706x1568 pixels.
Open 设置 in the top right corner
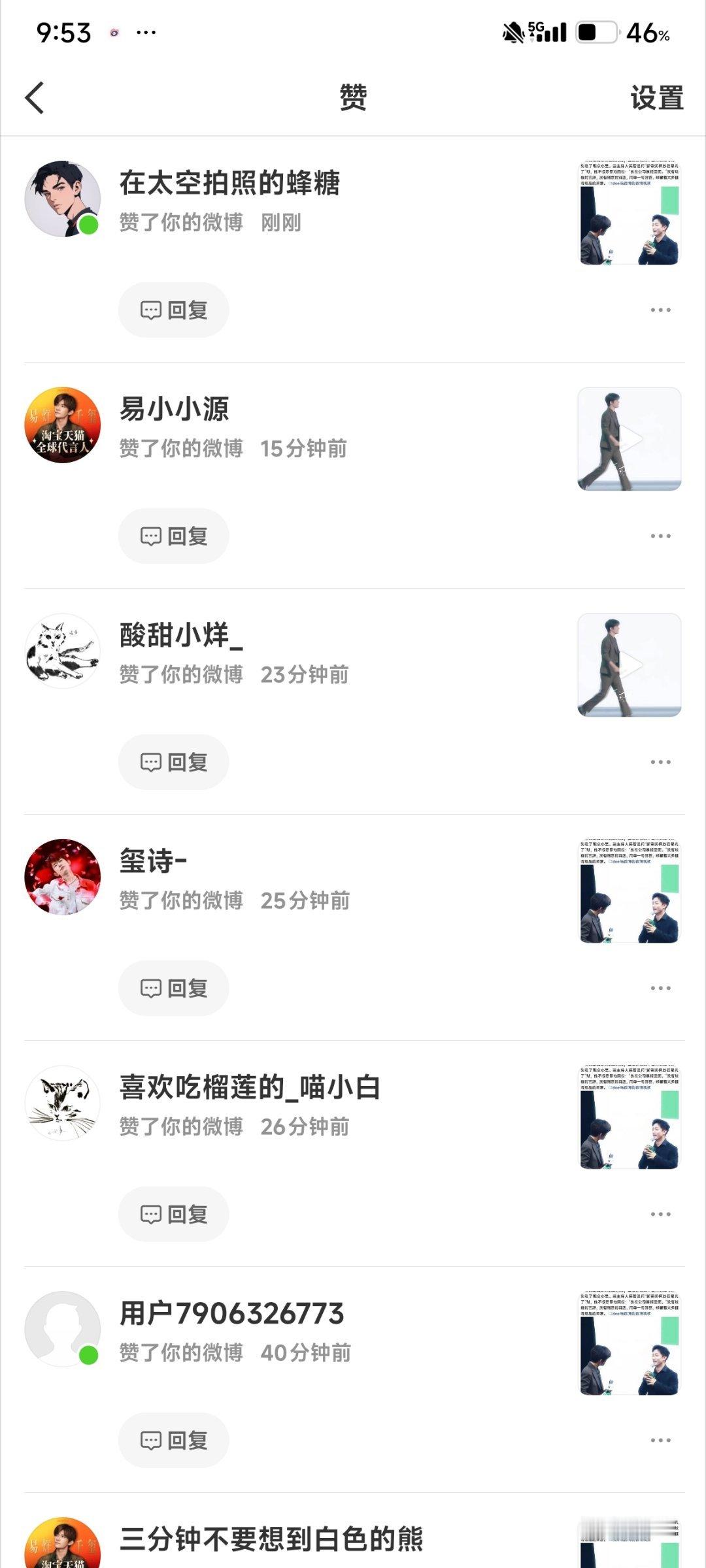click(658, 98)
